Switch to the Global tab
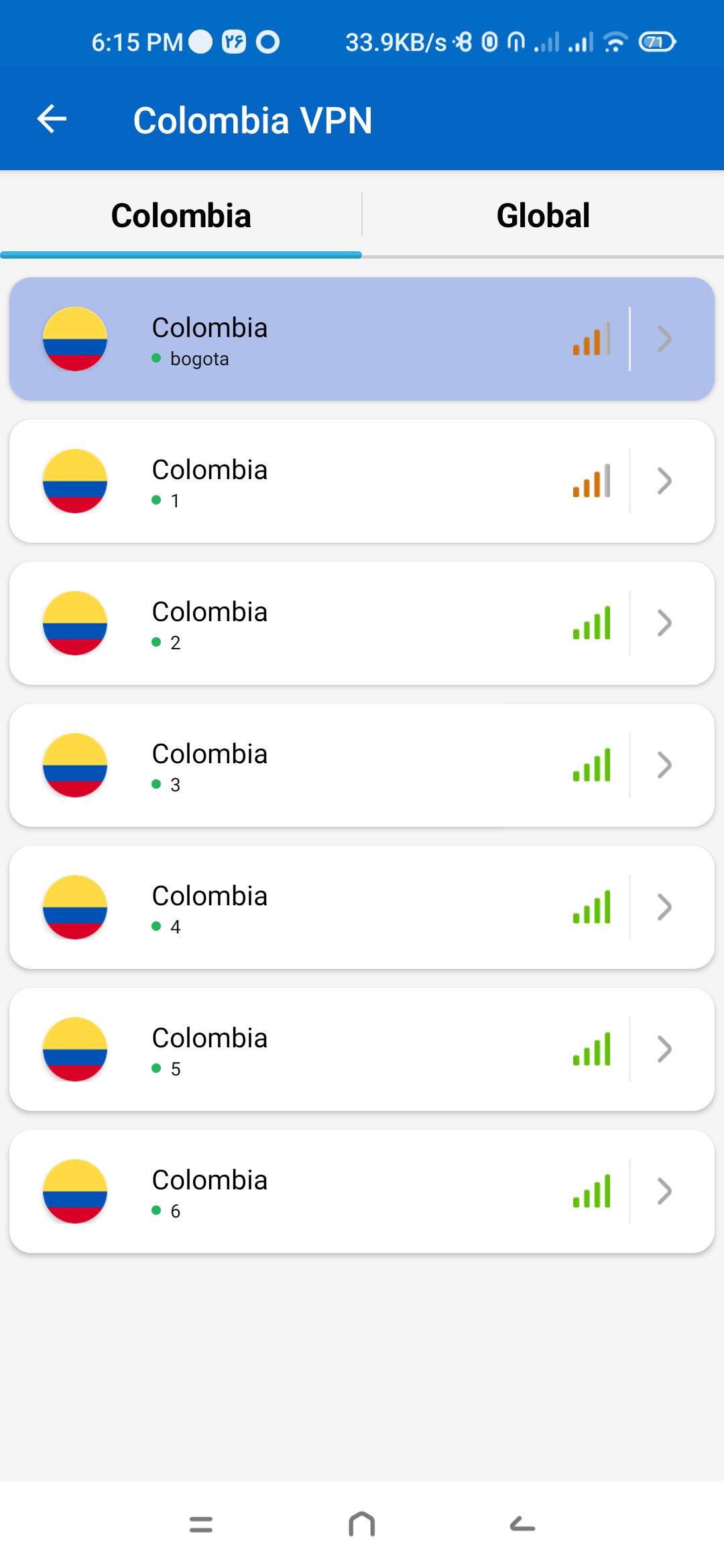The height and width of the screenshot is (1568, 724). 543,215
